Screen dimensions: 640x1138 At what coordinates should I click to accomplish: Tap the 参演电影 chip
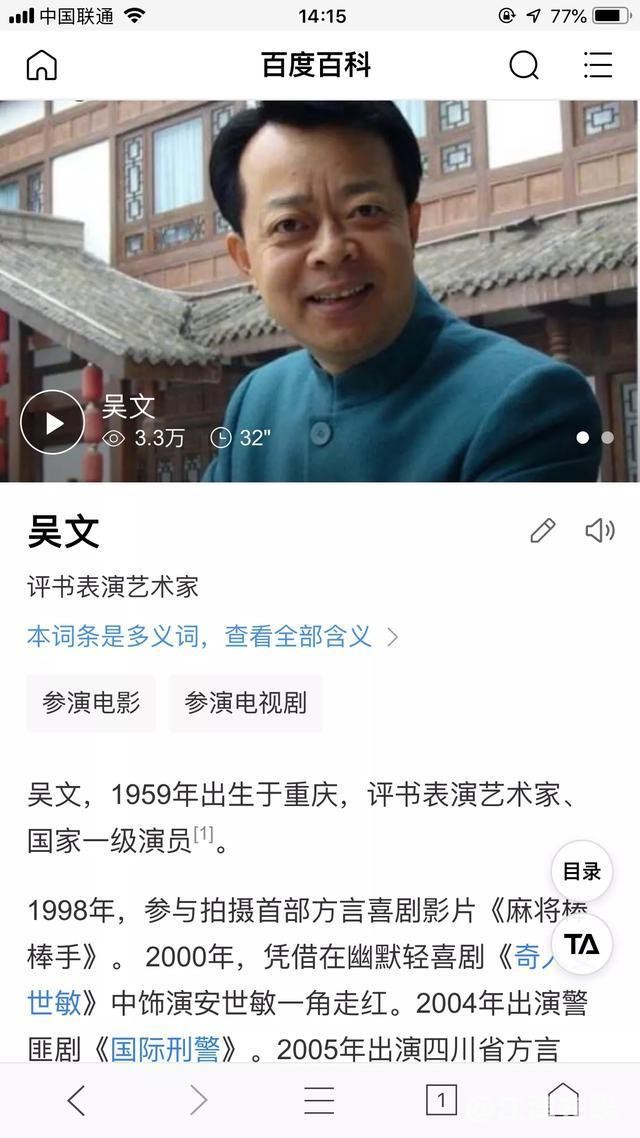click(91, 703)
